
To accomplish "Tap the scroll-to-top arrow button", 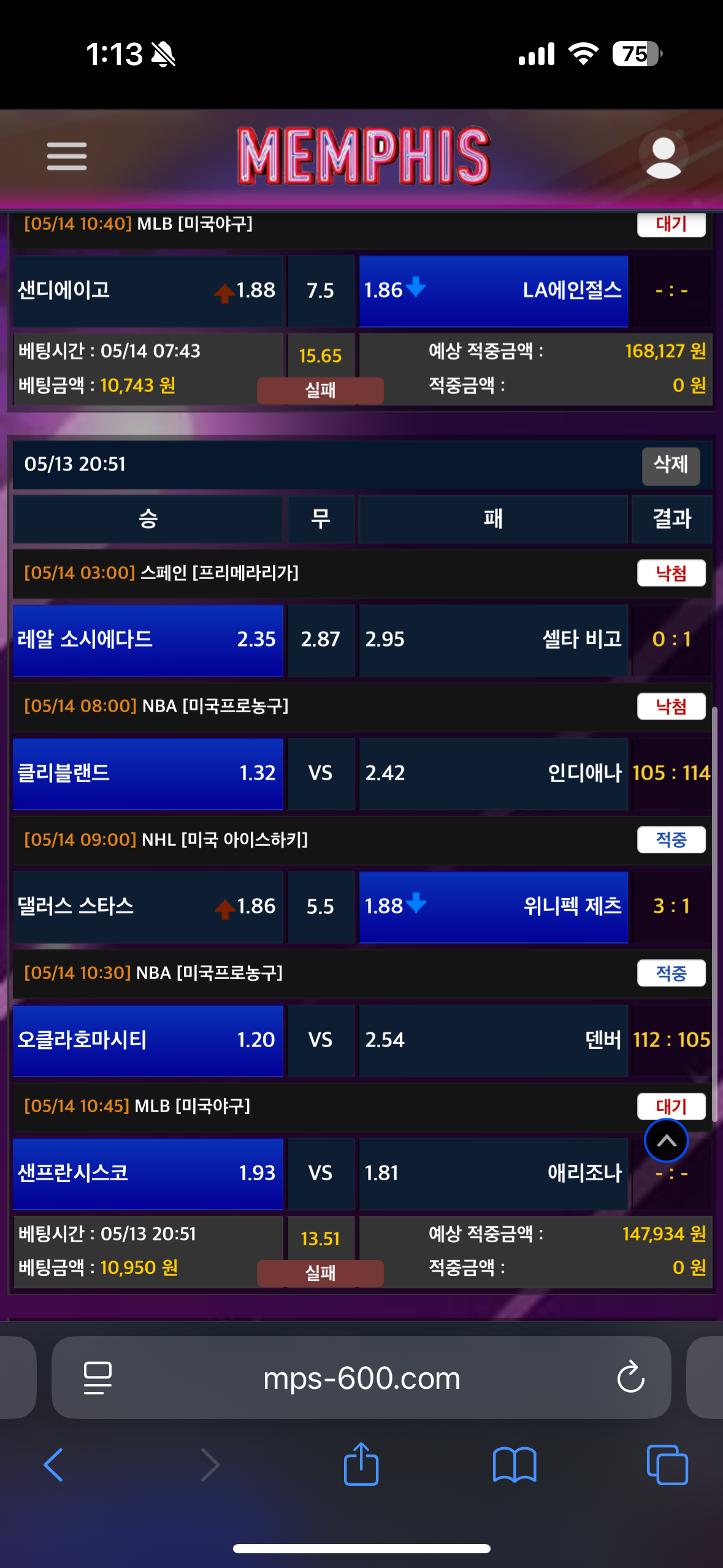I will [666, 1140].
